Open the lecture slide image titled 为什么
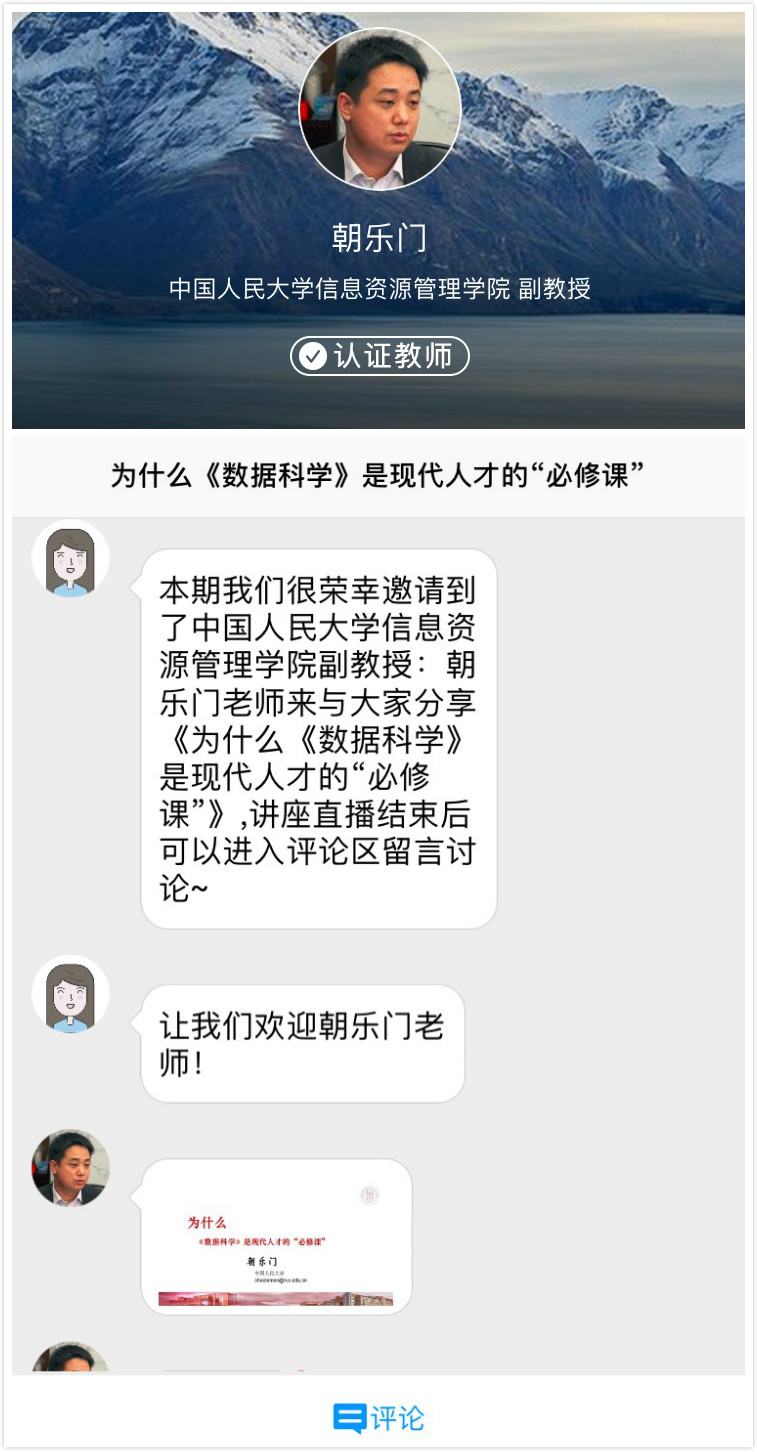This screenshot has height=1452, width=757. (276, 1237)
